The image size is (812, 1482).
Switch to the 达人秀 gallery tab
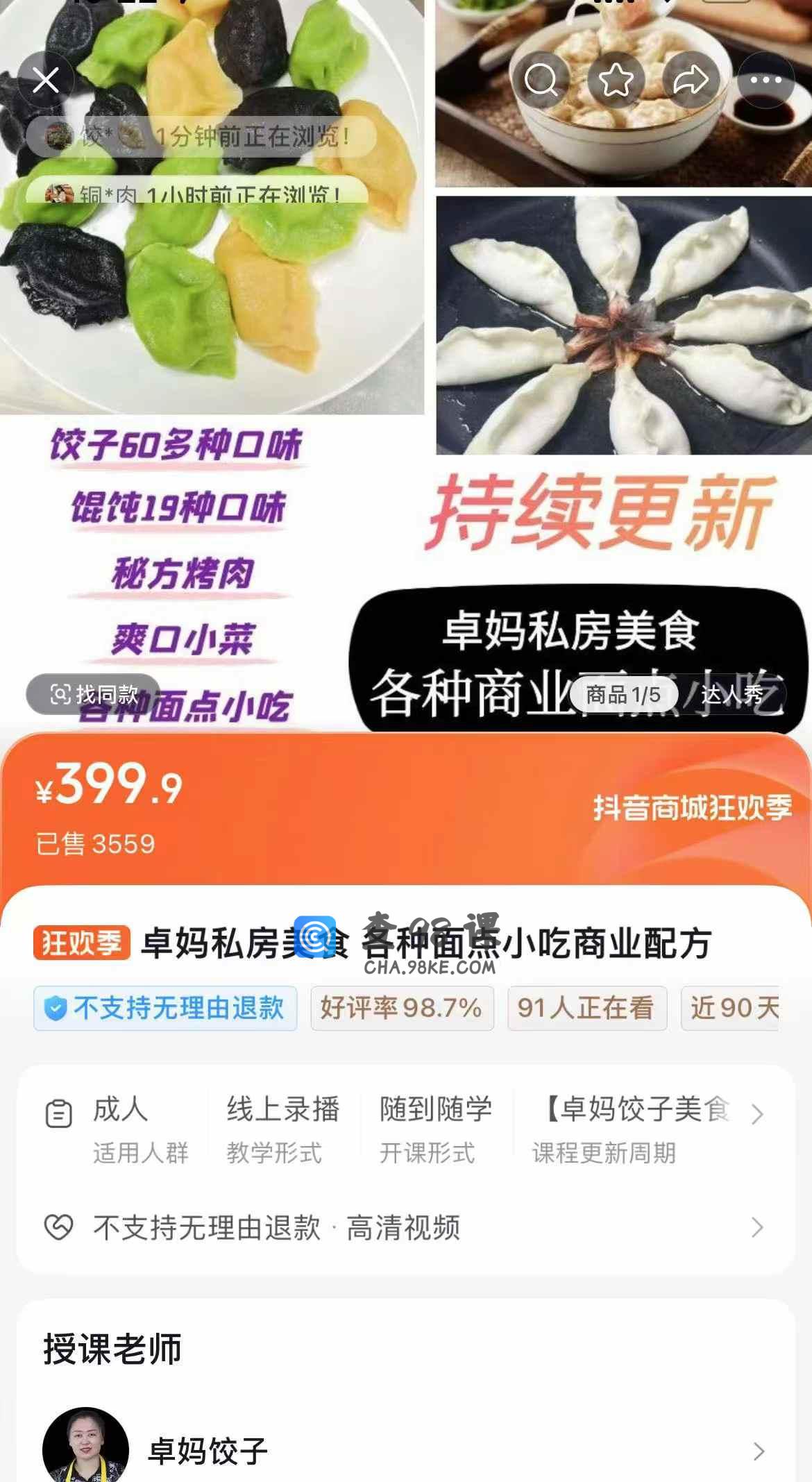[x=732, y=694]
